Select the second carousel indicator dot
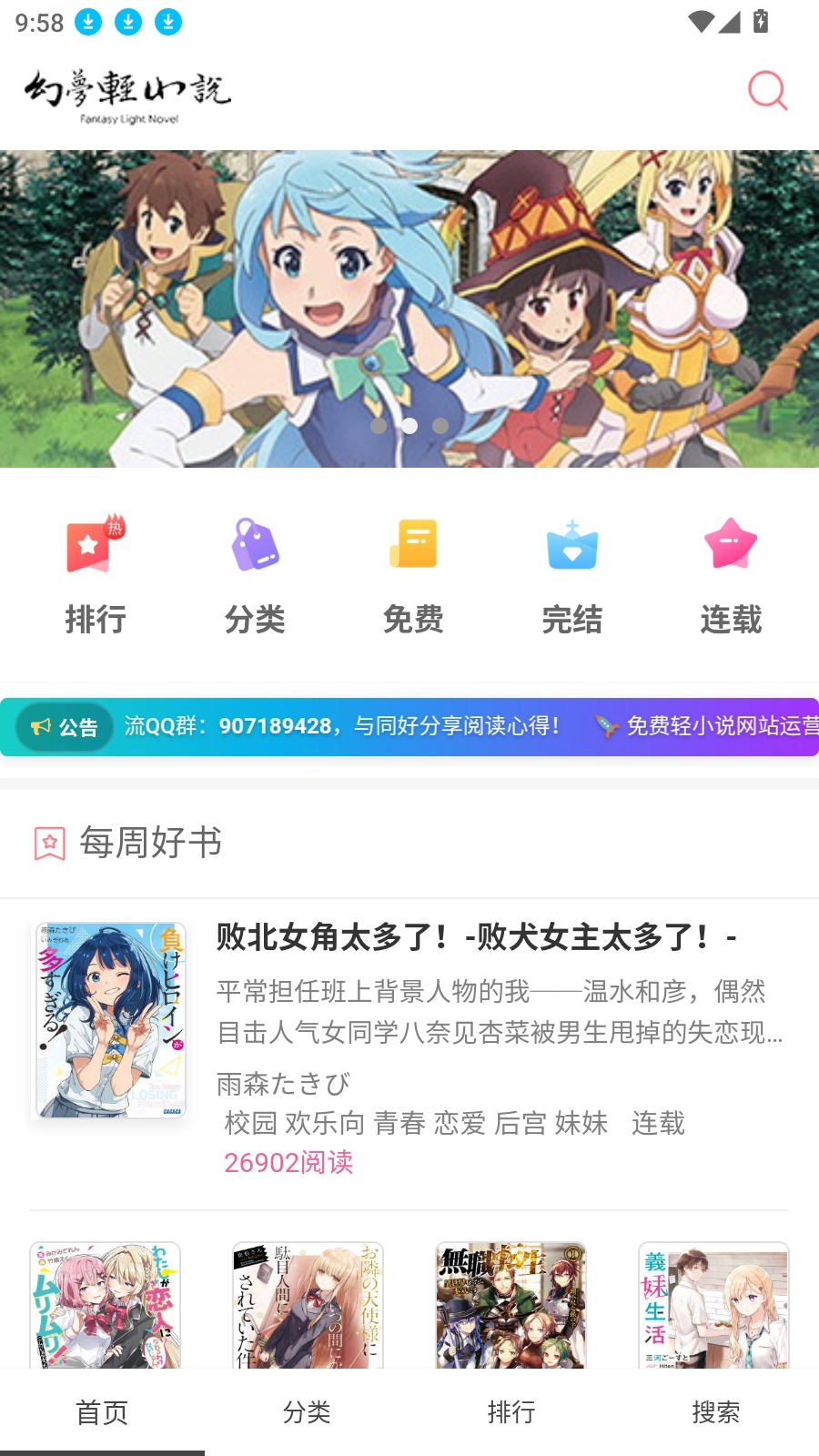 click(x=409, y=423)
